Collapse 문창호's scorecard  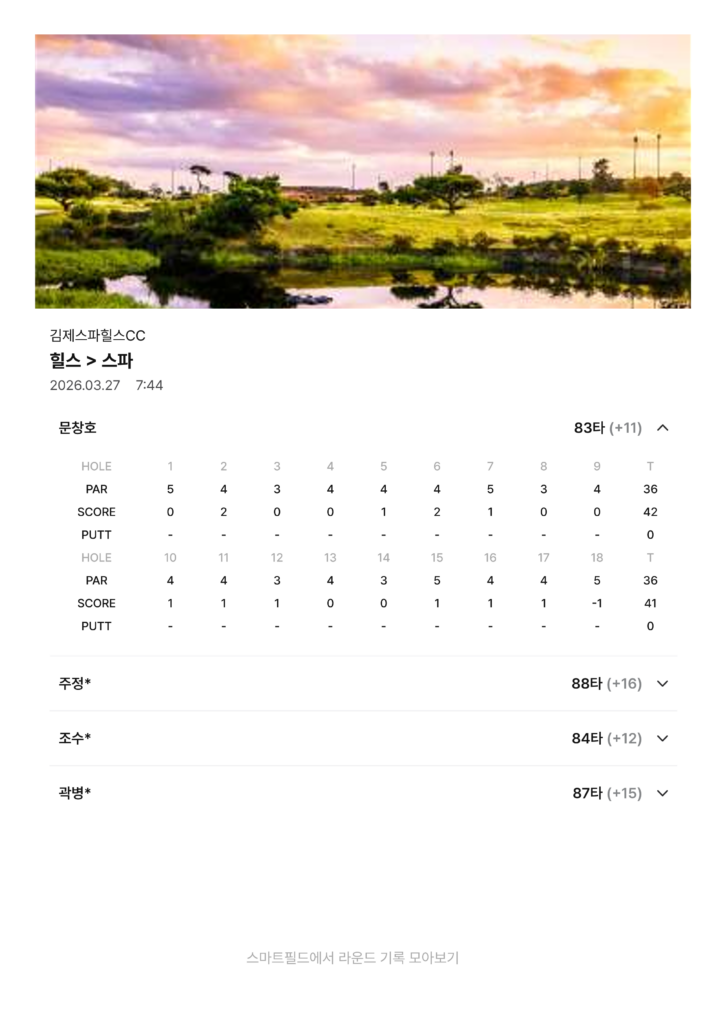(x=662, y=428)
